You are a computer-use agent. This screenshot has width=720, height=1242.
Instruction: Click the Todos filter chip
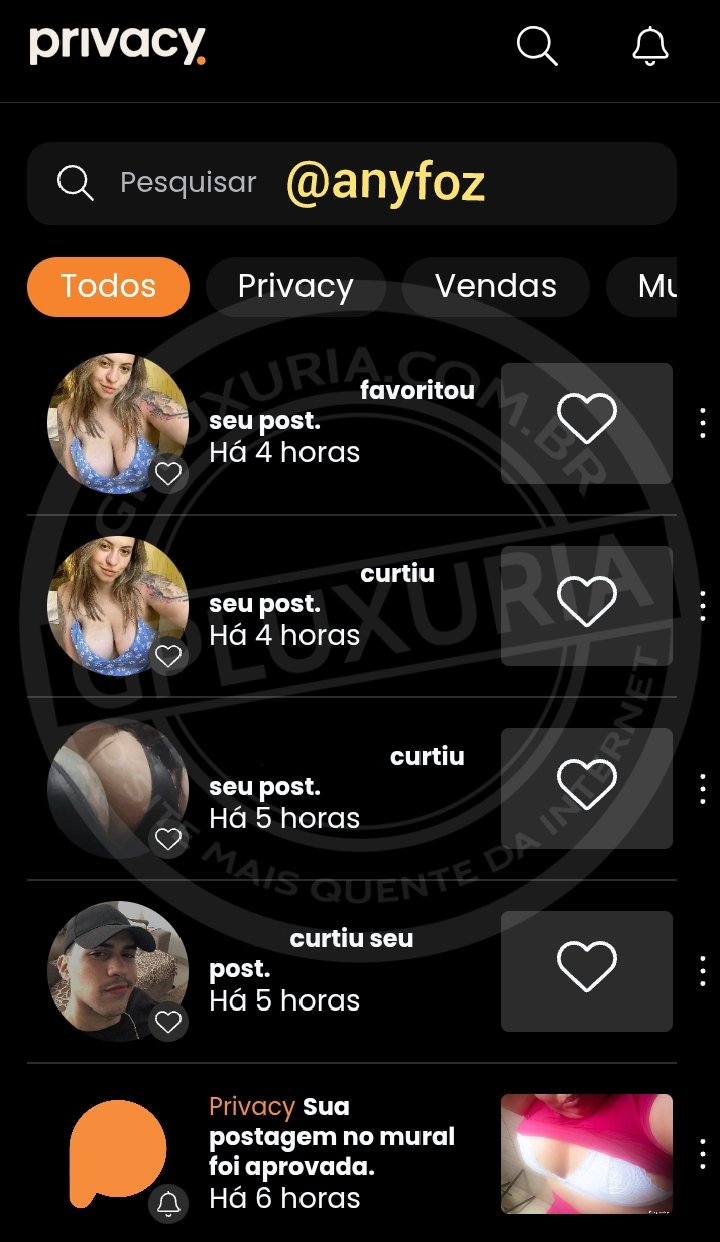(x=107, y=287)
